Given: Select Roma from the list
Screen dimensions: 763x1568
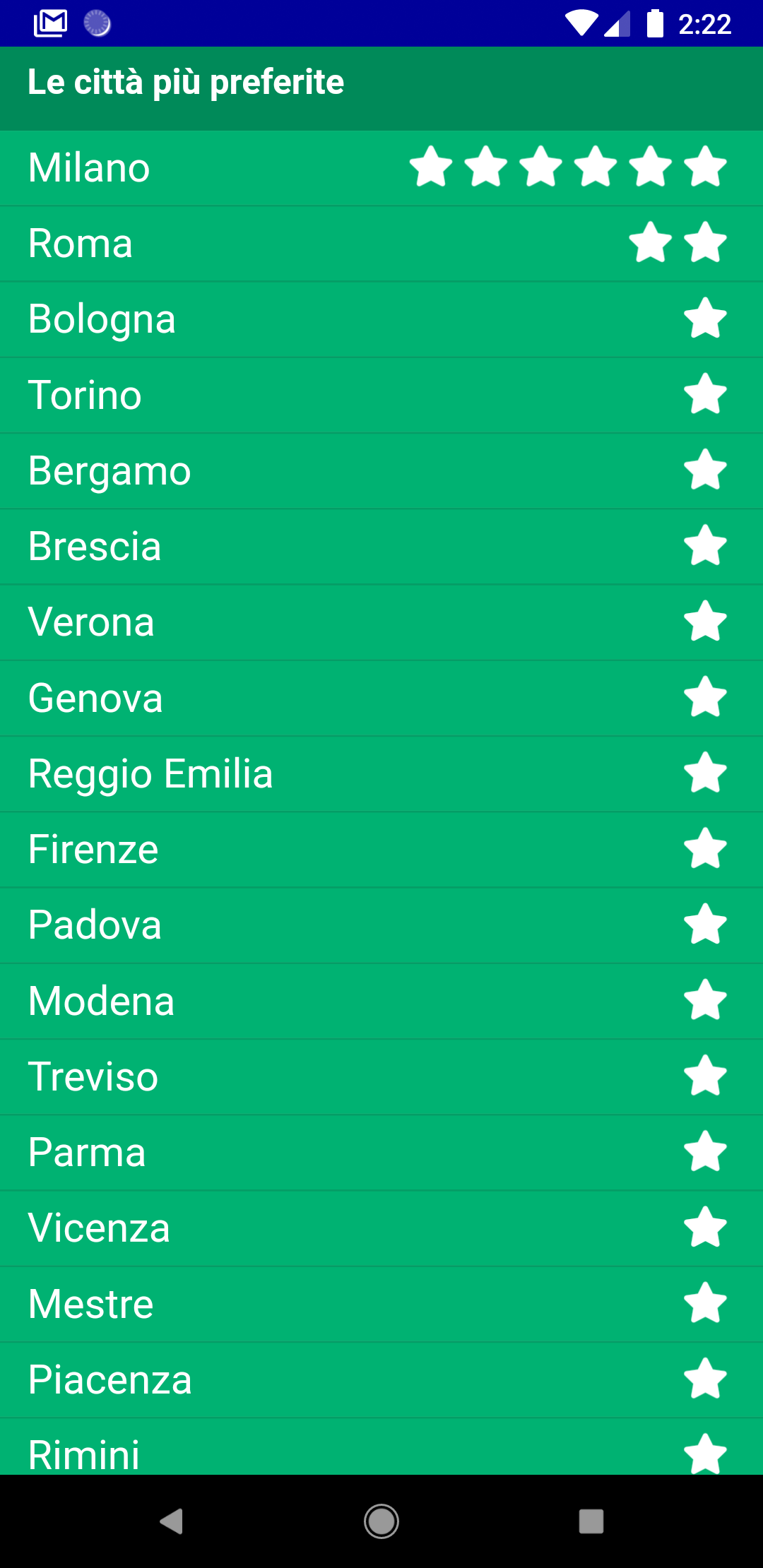Looking at the screenshot, I should tap(381, 244).
